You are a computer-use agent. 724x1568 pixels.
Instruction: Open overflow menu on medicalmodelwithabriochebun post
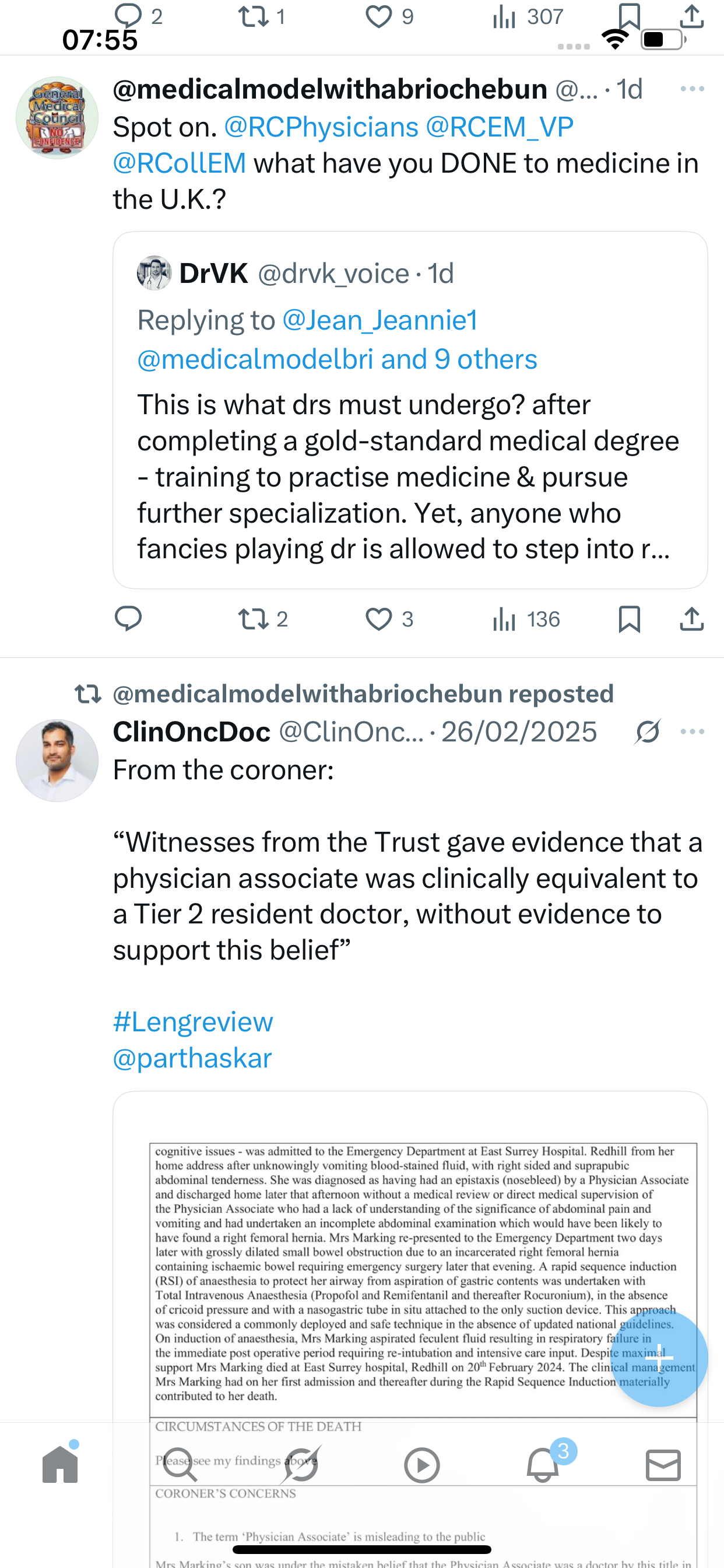(x=693, y=89)
